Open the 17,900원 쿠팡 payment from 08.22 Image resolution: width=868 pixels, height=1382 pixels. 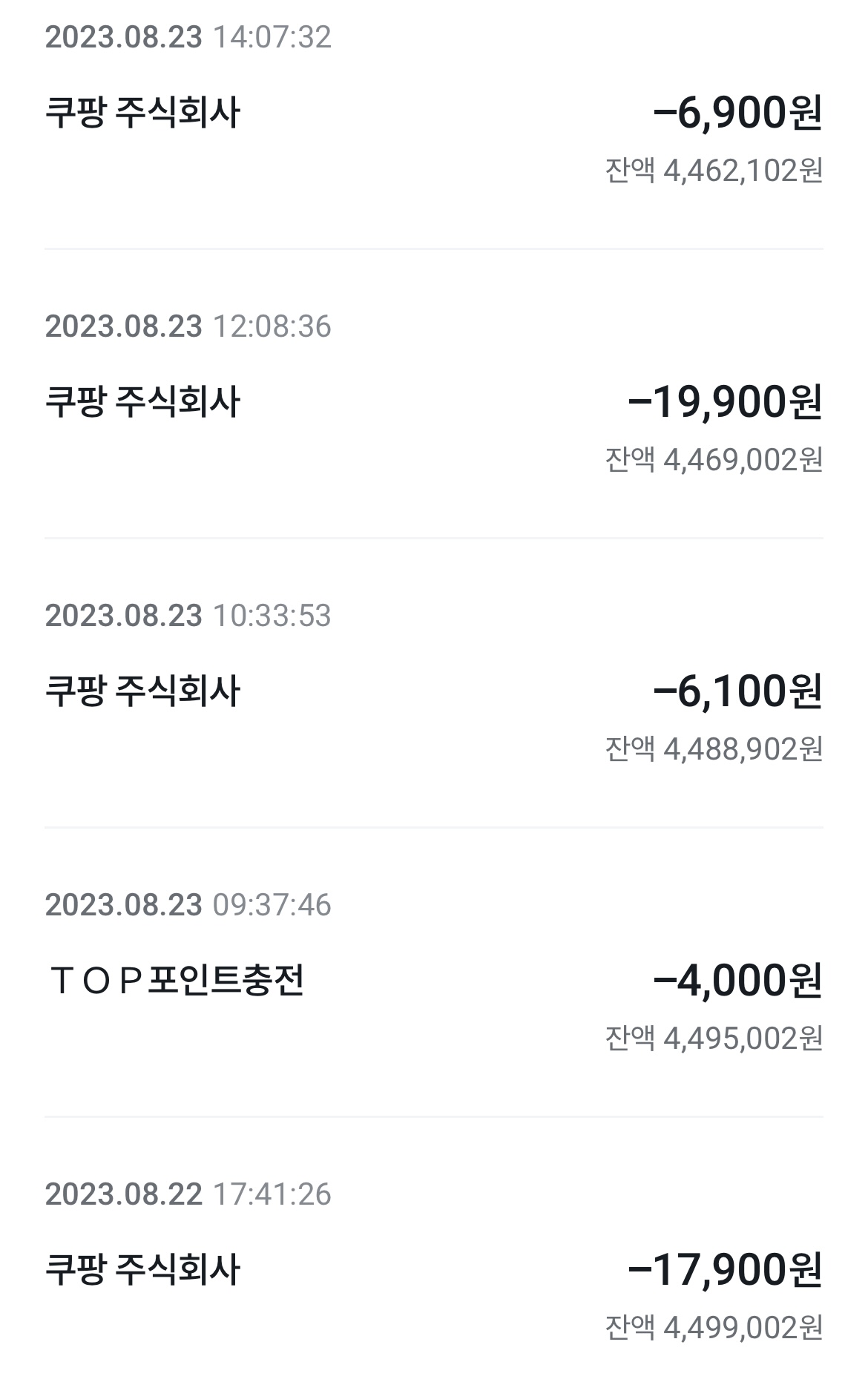pos(433,1269)
